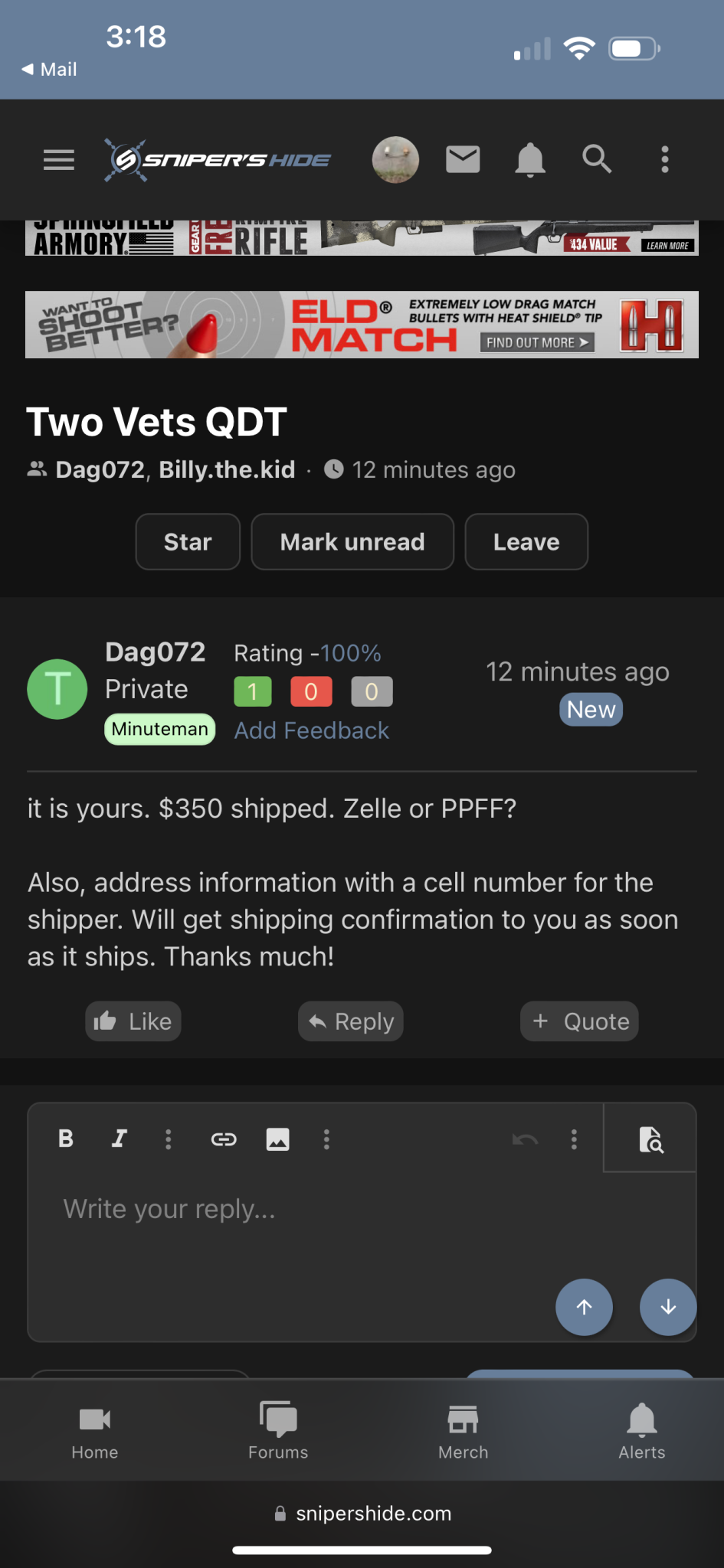Toggle bold formatting in editor
The width and height of the screenshot is (724, 1568).
point(67,1138)
